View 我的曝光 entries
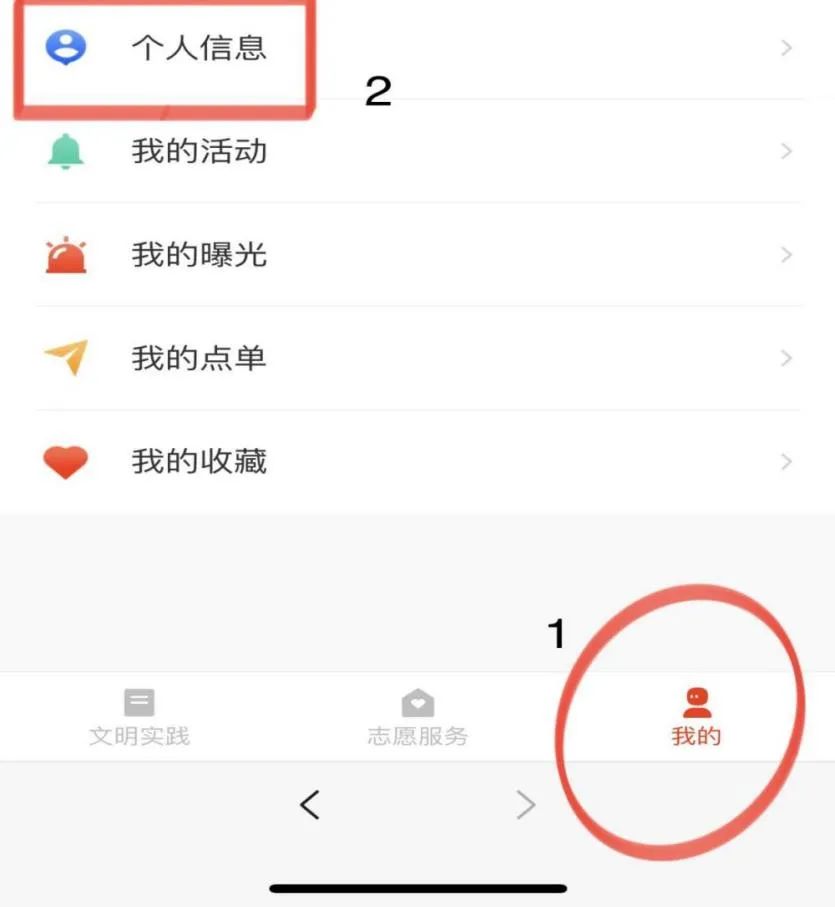The width and height of the screenshot is (835, 907). pos(199,255)
